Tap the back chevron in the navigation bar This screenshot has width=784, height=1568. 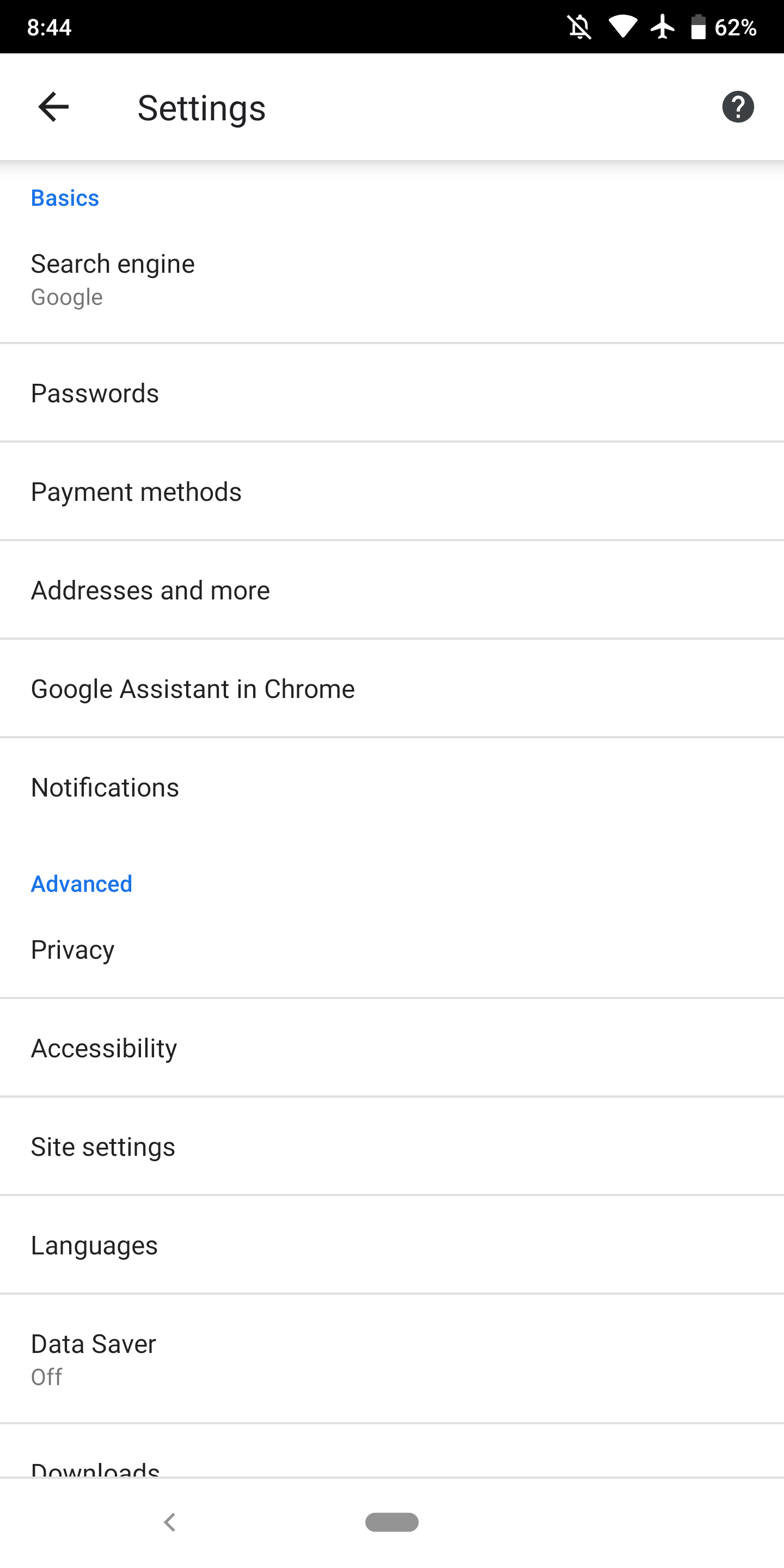(x=169, y=1522)
